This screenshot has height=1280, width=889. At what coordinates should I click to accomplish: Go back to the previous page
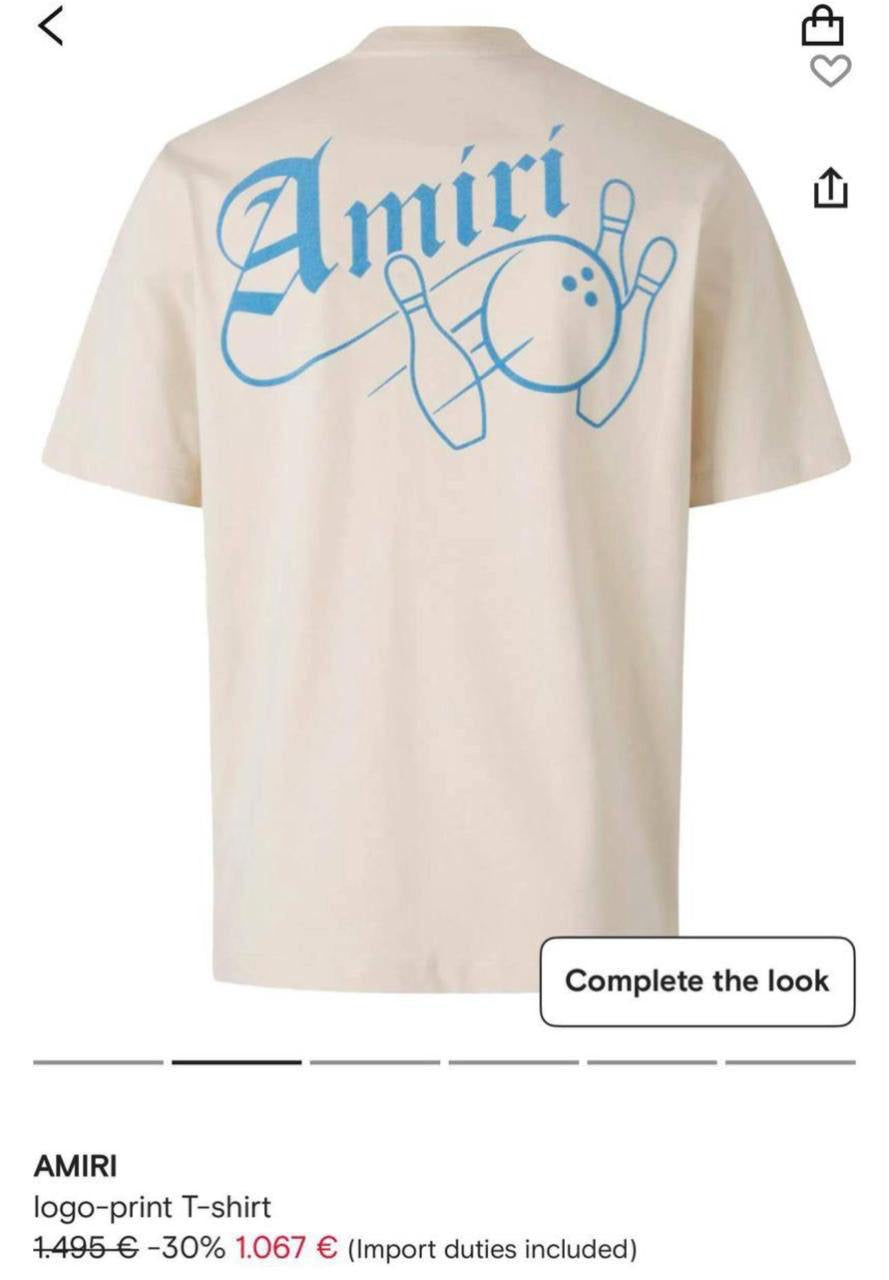[50, 25]
